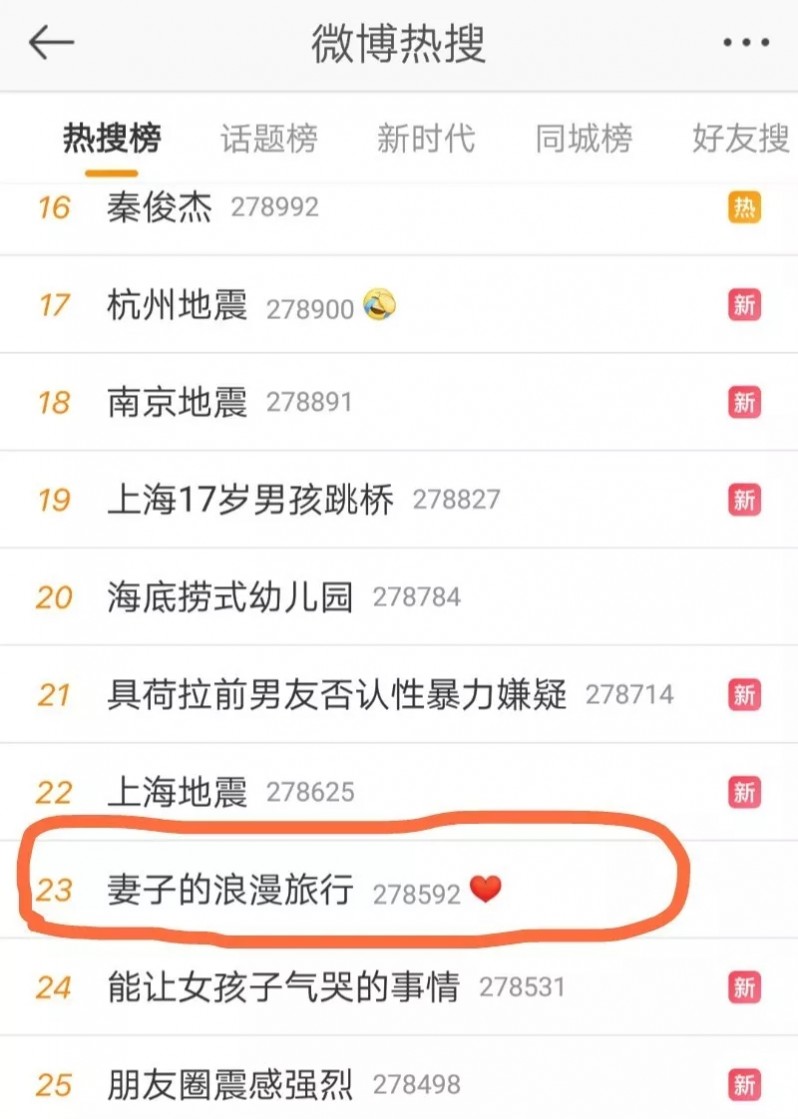Tap the 朋友圈震感强烈 entry
This screenshot has height=1119, width=798.
click(x=230, y=1084)
